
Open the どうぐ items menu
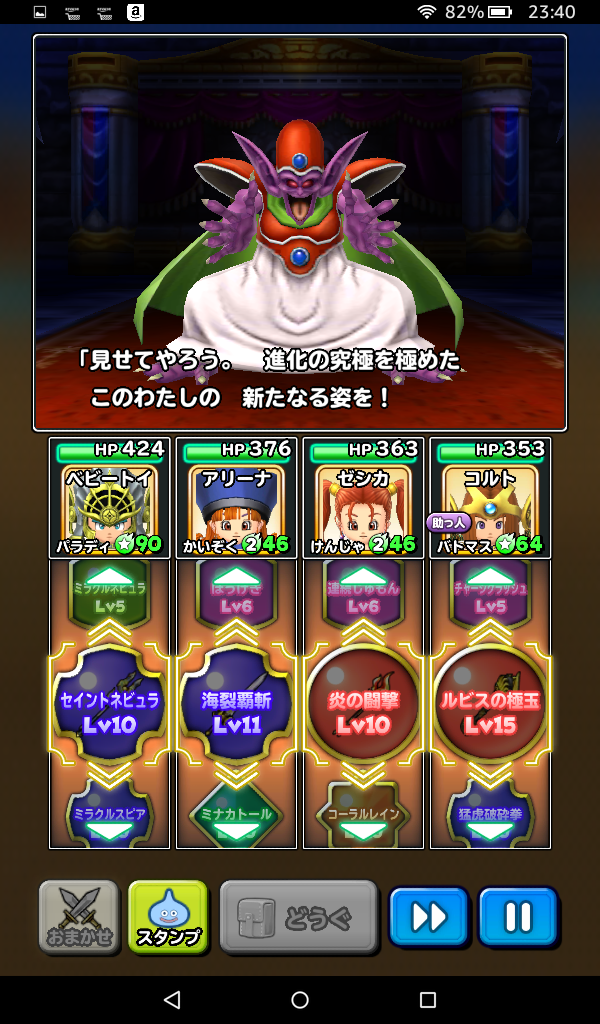pyautogui.click(x=299, y=917)
